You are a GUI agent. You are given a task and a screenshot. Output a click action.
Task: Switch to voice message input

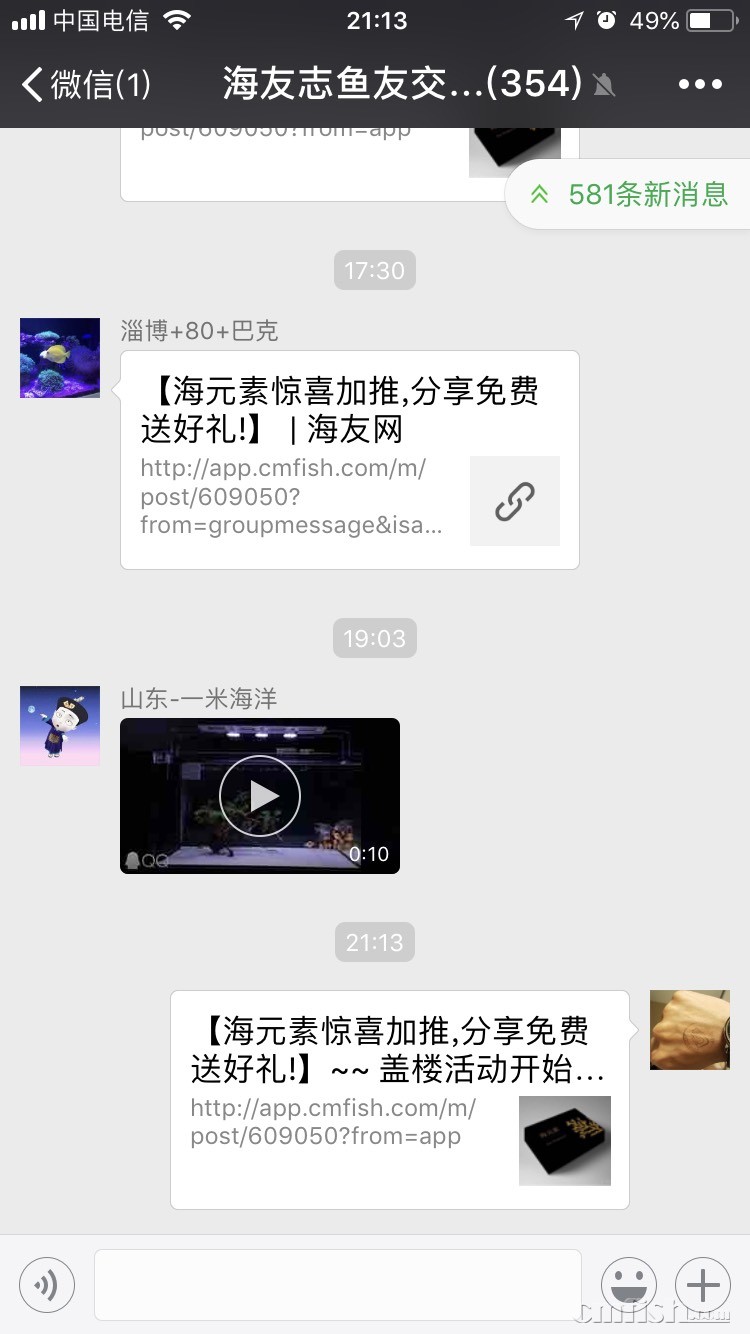46,1284
